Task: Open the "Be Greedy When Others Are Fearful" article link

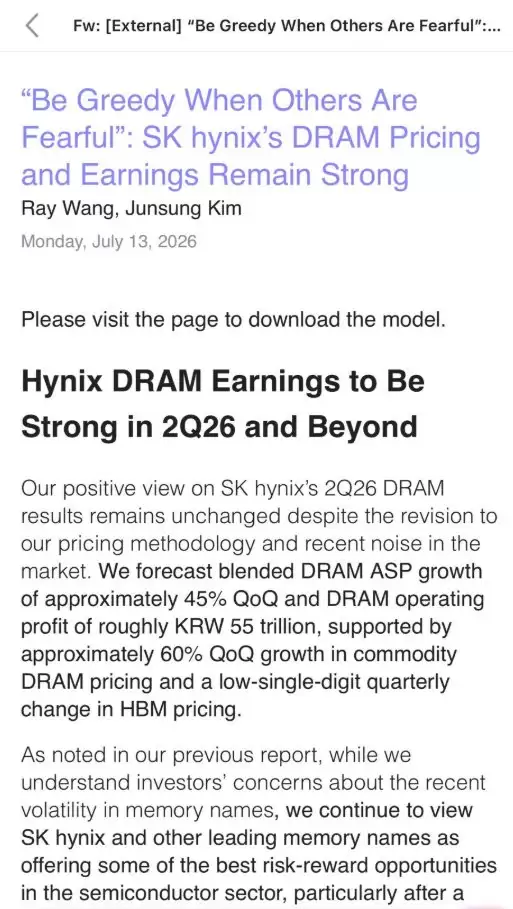Action: pos(251,137)
